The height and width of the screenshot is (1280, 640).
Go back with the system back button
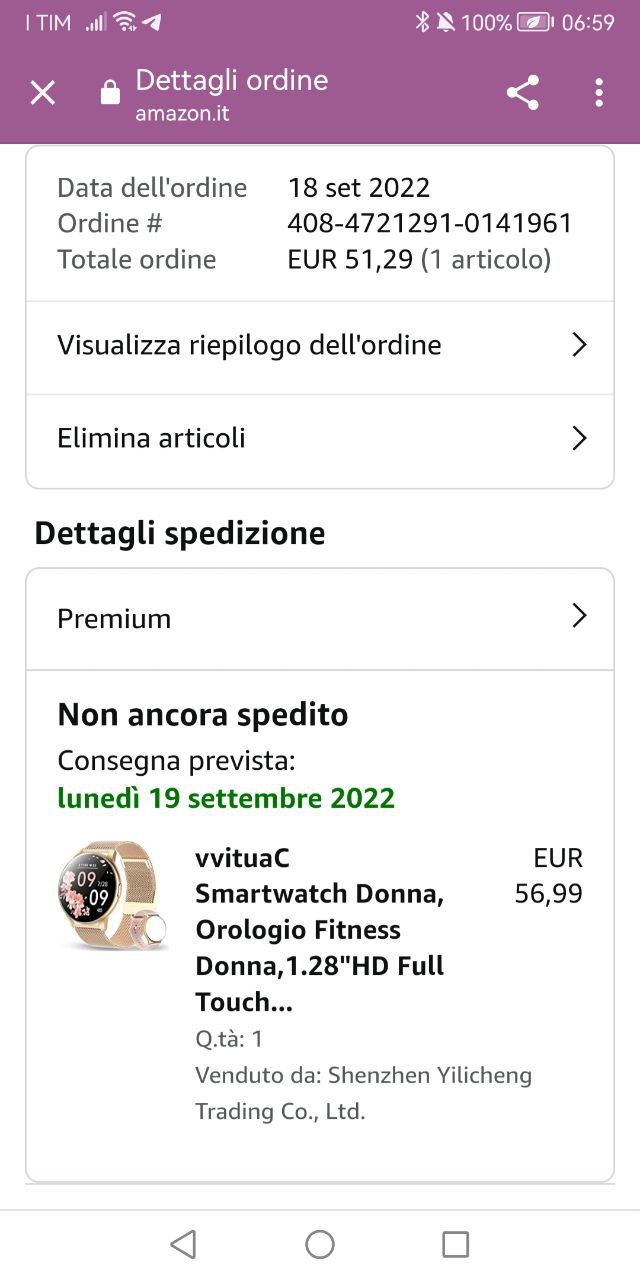point(183,1244)
